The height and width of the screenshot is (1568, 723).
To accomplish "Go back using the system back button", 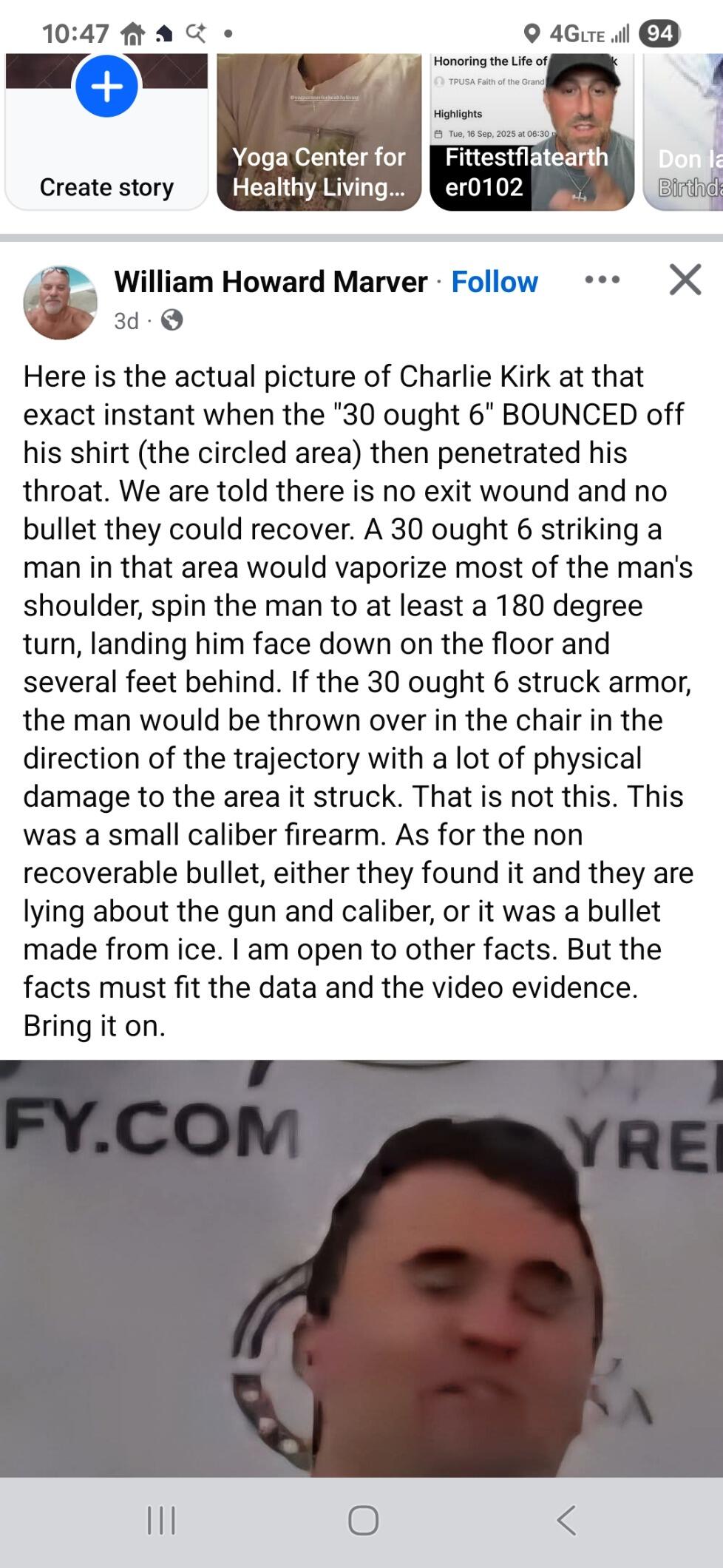I will (566, 1521).
